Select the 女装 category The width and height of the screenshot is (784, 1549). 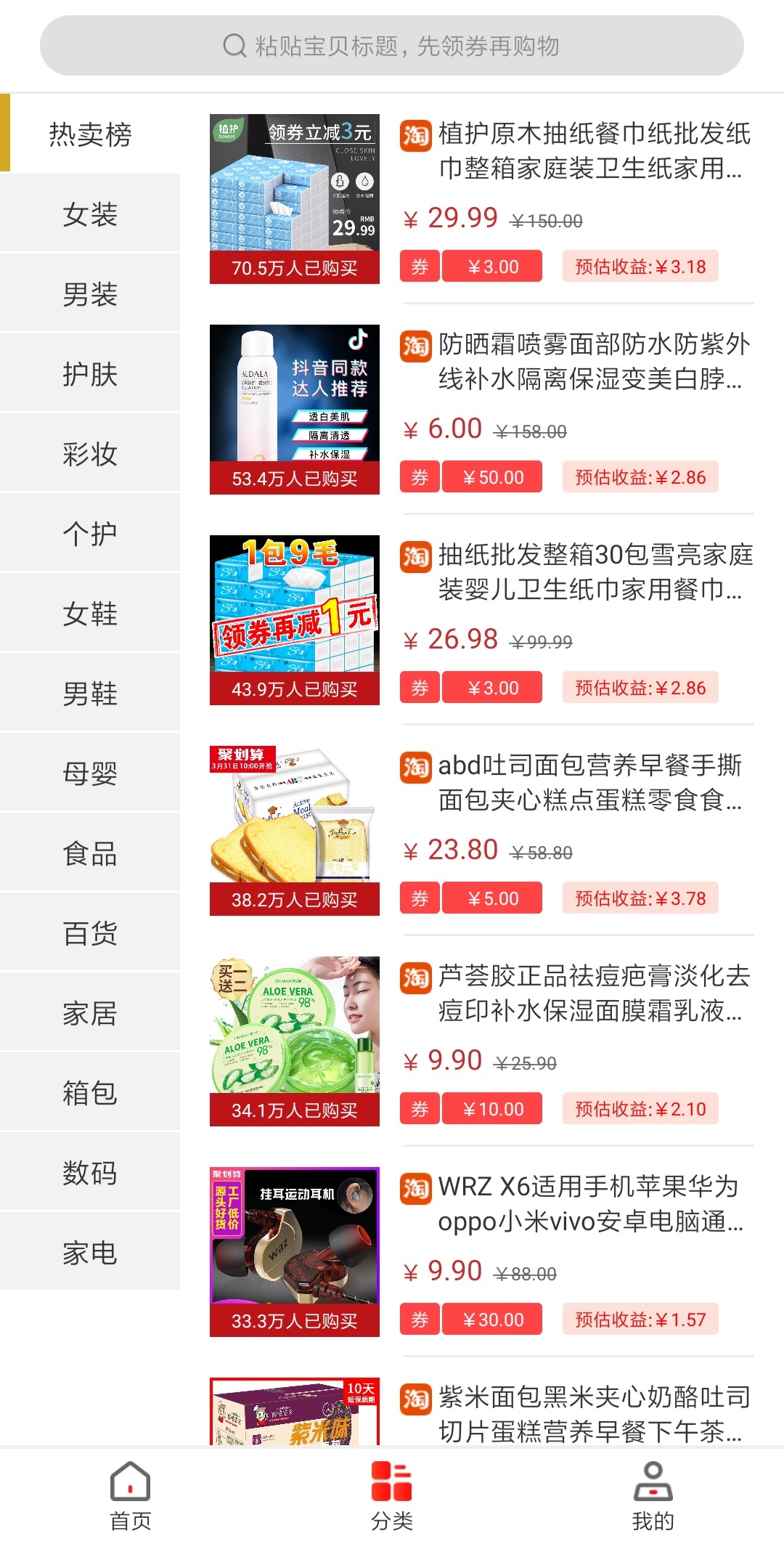(x=90, y=214)
